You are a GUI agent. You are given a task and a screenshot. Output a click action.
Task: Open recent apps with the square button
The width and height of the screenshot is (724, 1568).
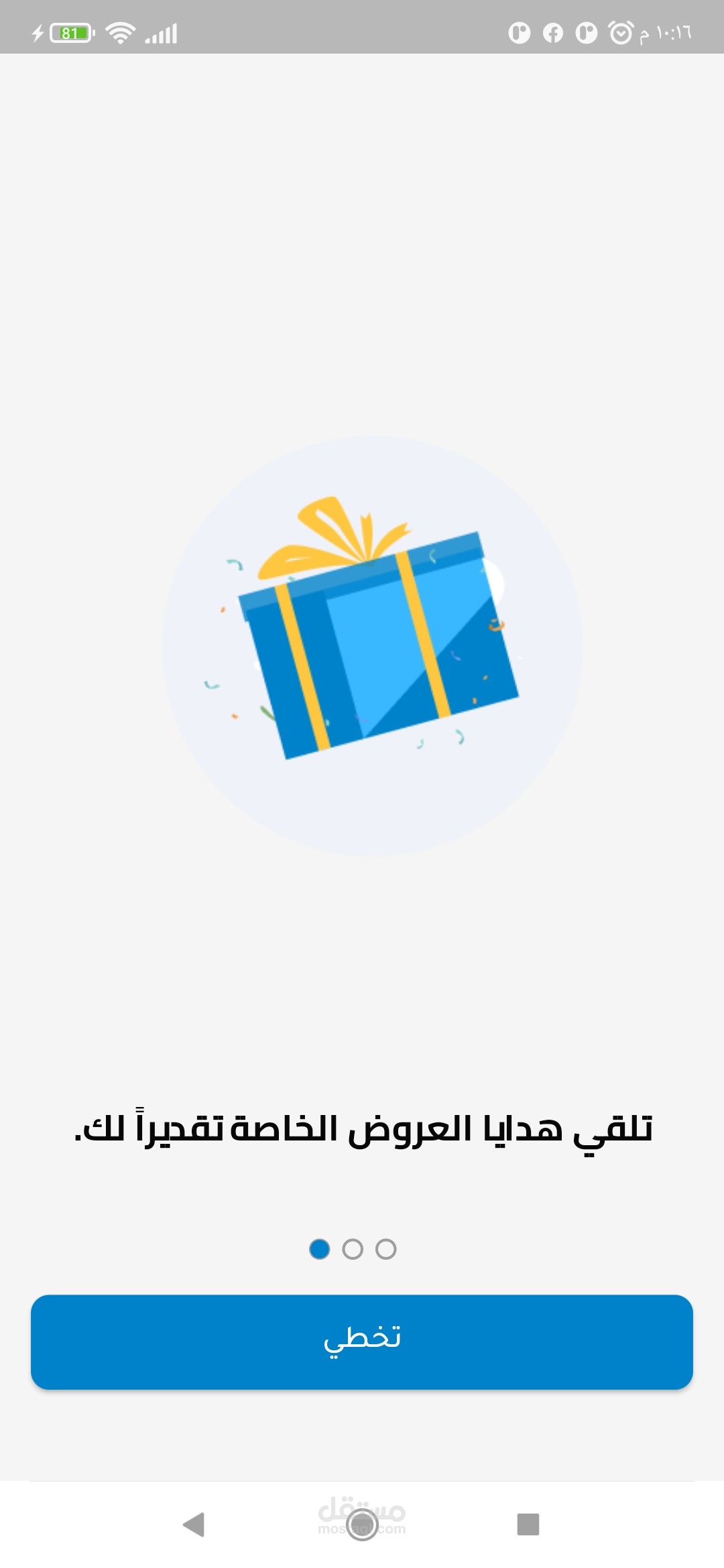528,1524
